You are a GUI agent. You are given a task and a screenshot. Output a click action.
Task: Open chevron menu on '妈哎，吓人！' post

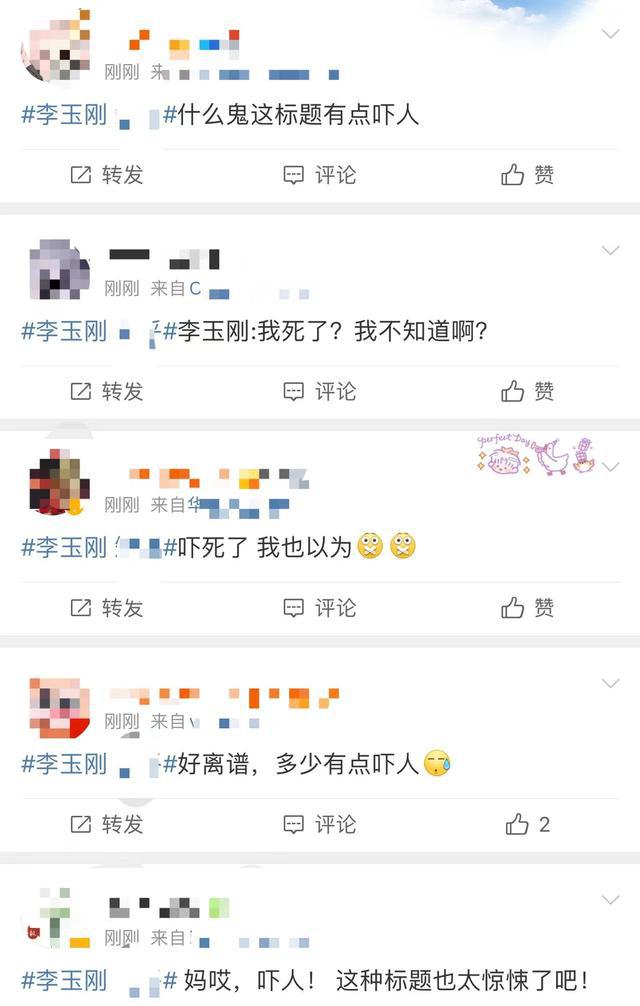tap(610, 900)
